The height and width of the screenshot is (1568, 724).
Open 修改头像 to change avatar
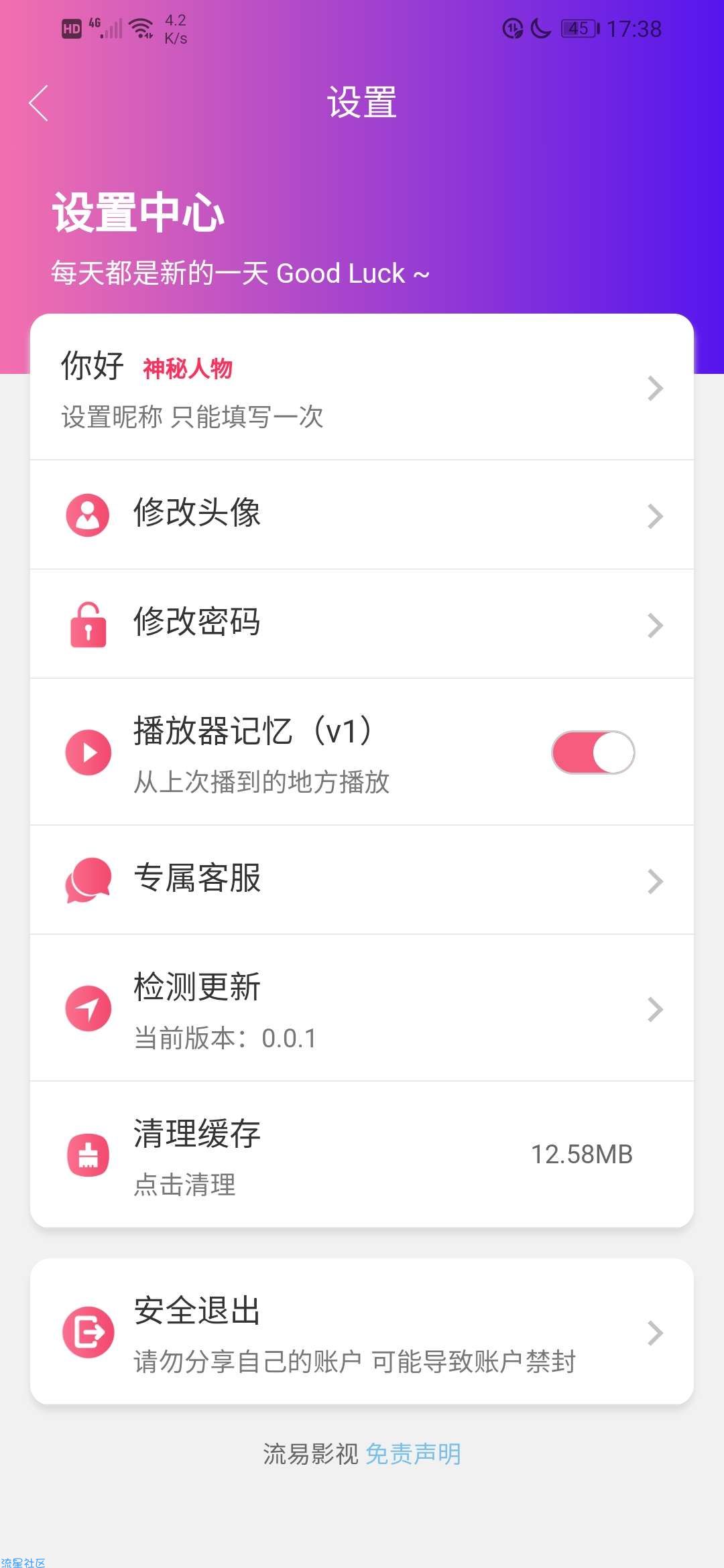362,515
